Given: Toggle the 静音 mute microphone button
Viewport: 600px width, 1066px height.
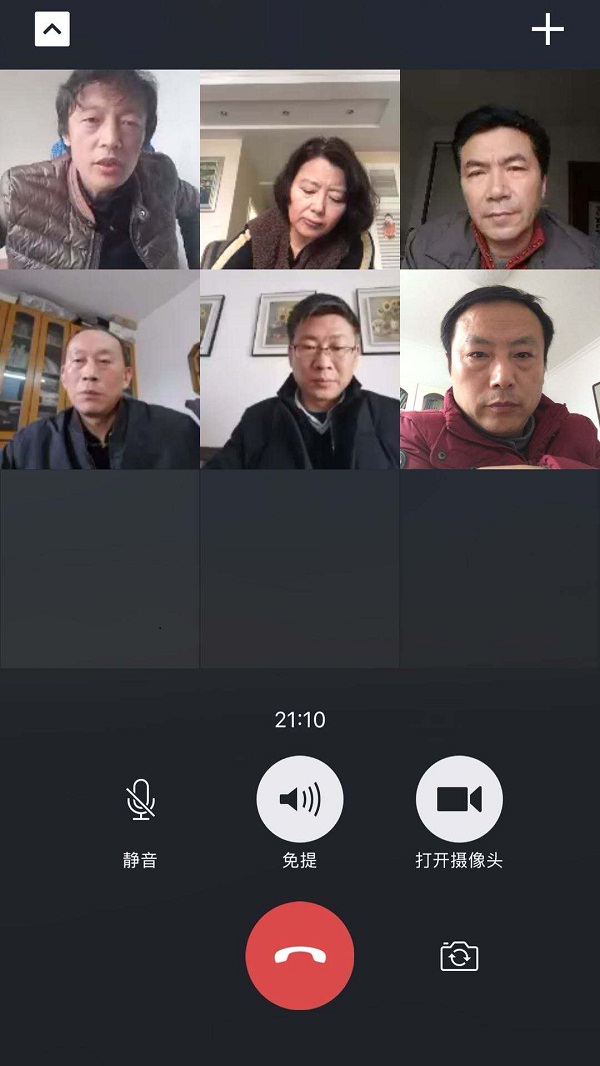Looking at the screenshot, I should click(141, 800).
